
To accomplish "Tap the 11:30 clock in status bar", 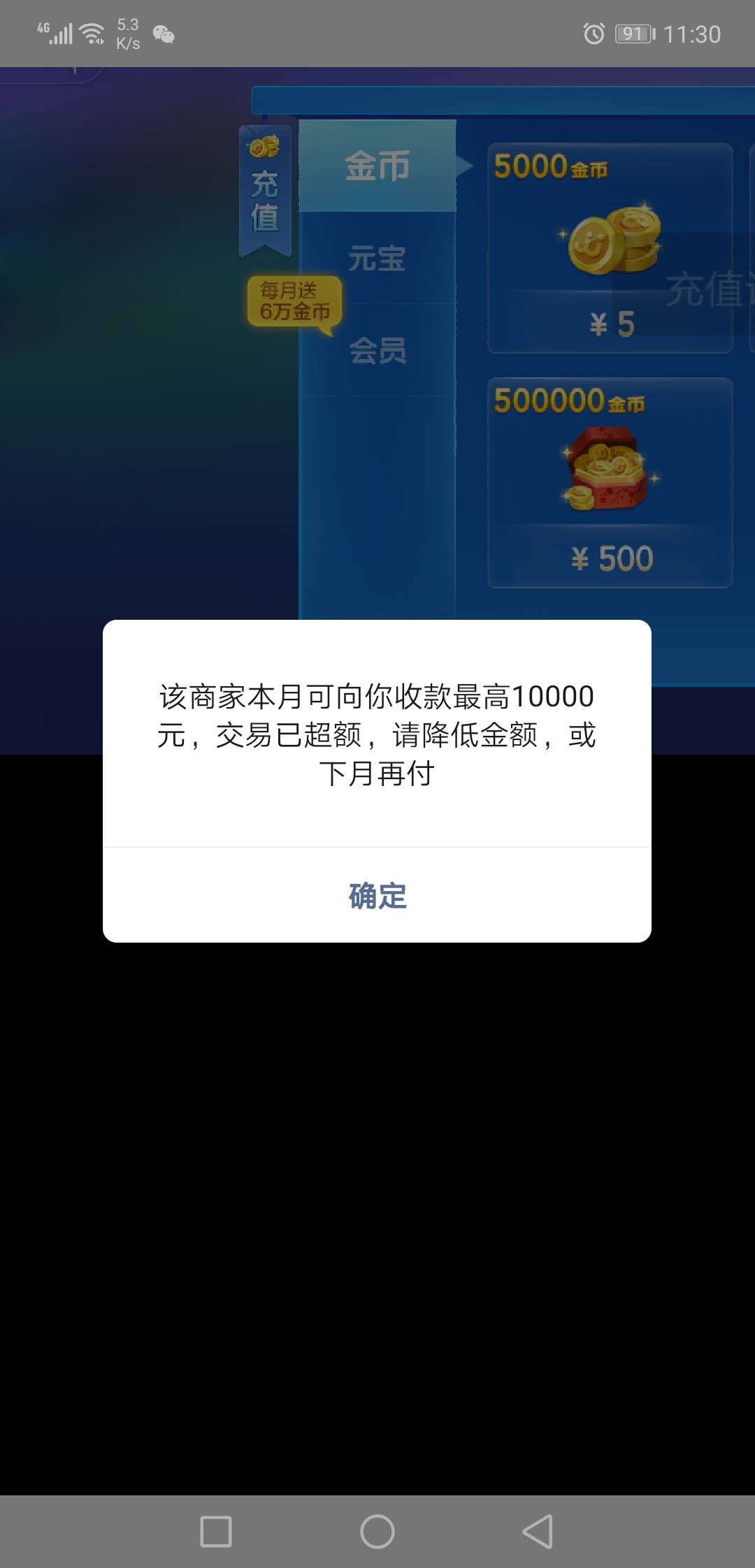I will tap(692, 33).
